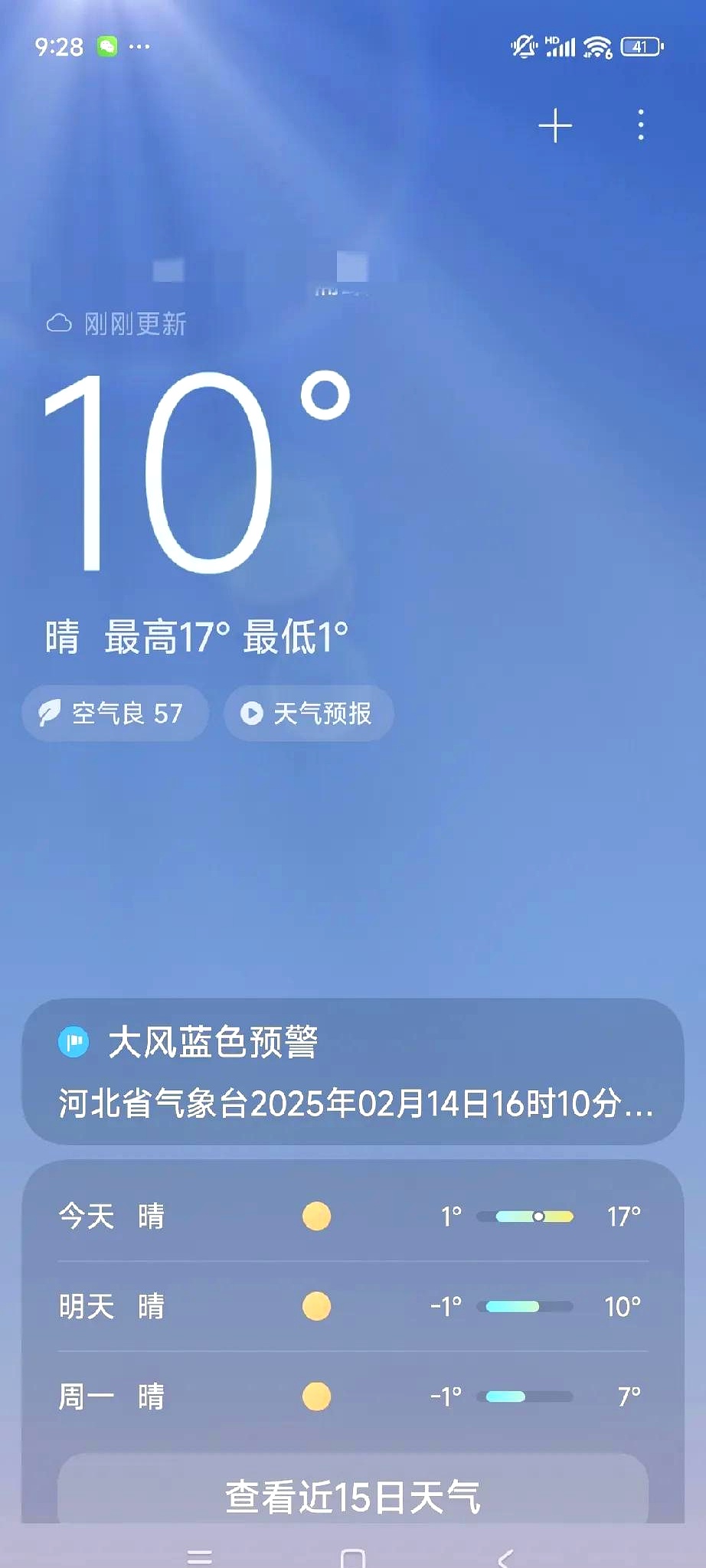
Task: Tap 查看近15日天气 button
Action: (352, 1496)
